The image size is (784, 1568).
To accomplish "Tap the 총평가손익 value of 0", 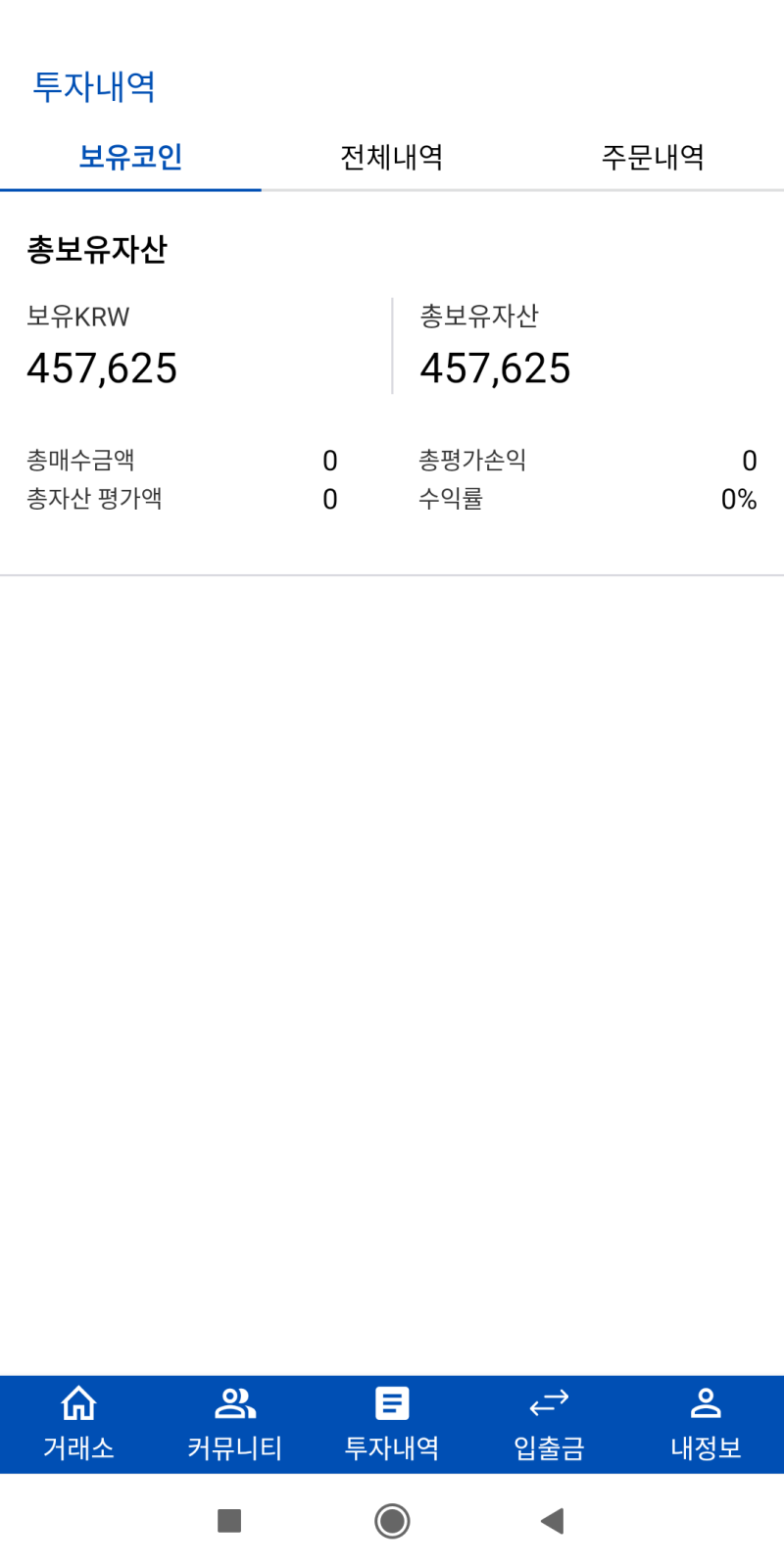I will click(x=750, y=460).
